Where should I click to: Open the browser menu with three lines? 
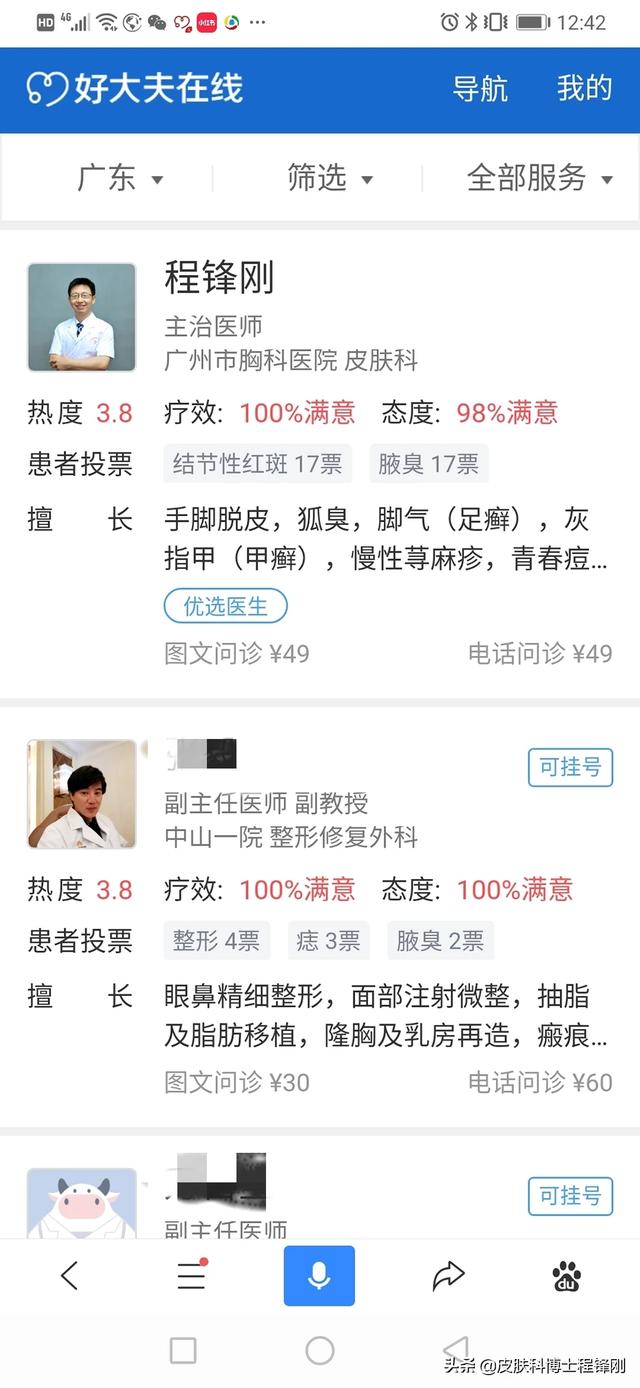click(191, 1275)
